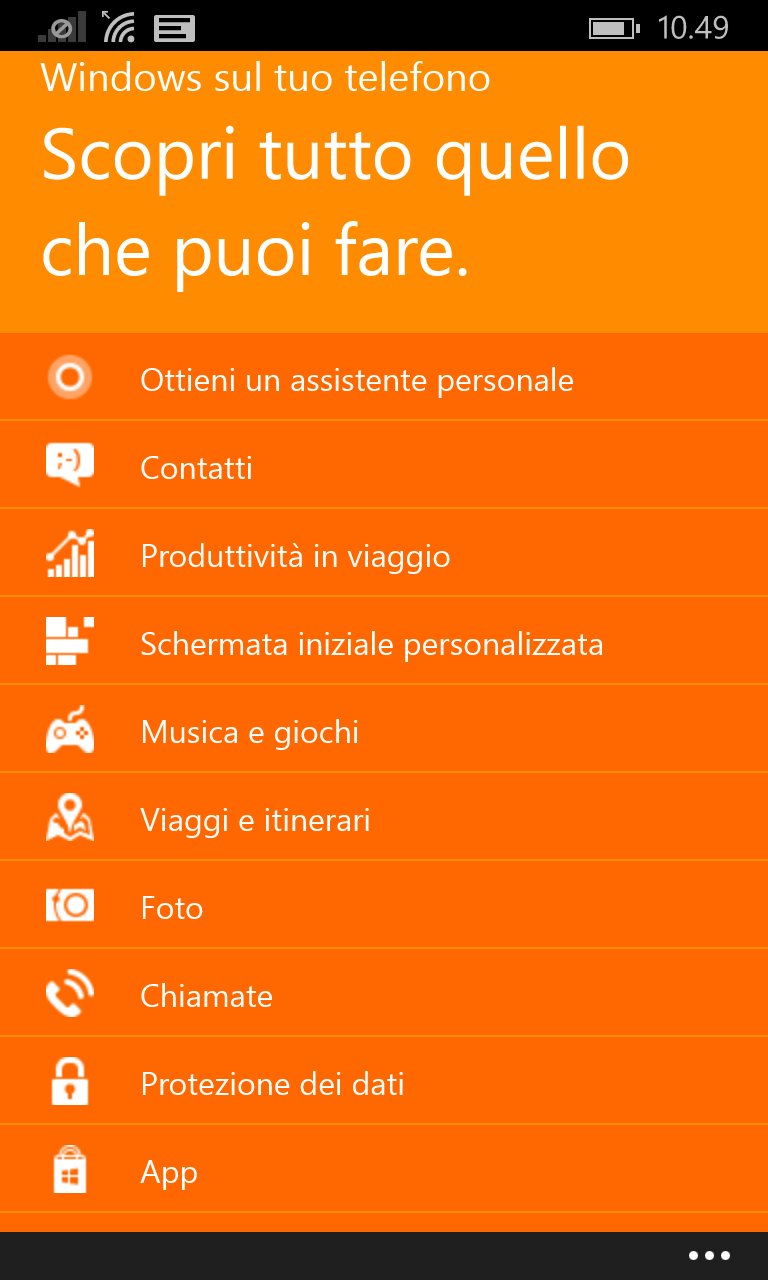This screenshot has height=1280, width=768.
Task: Open the App row
Action: [384, 1169]
